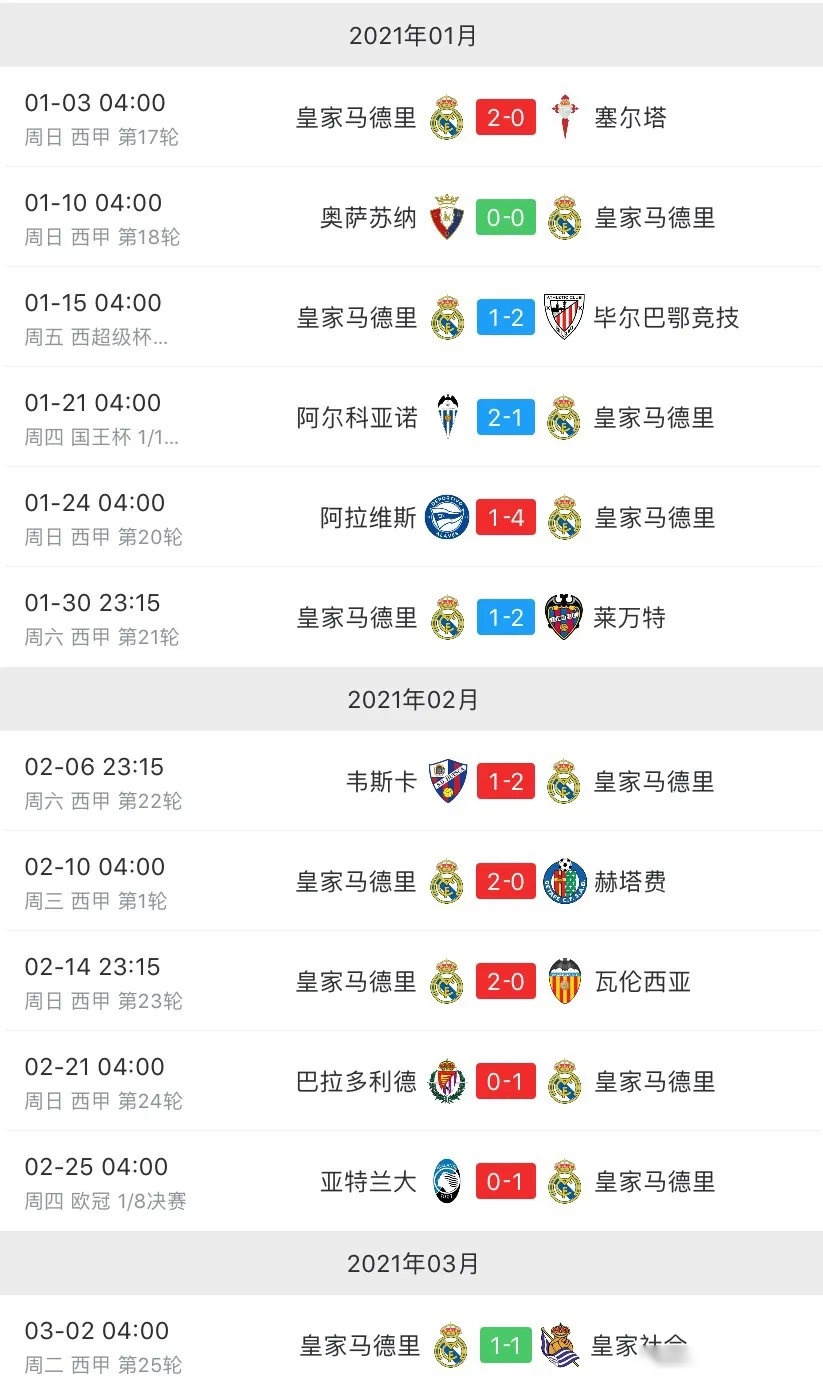Screen dimensions: 823x1388
Task: Open the Alcoyano team badge
Action: point(447,417)
